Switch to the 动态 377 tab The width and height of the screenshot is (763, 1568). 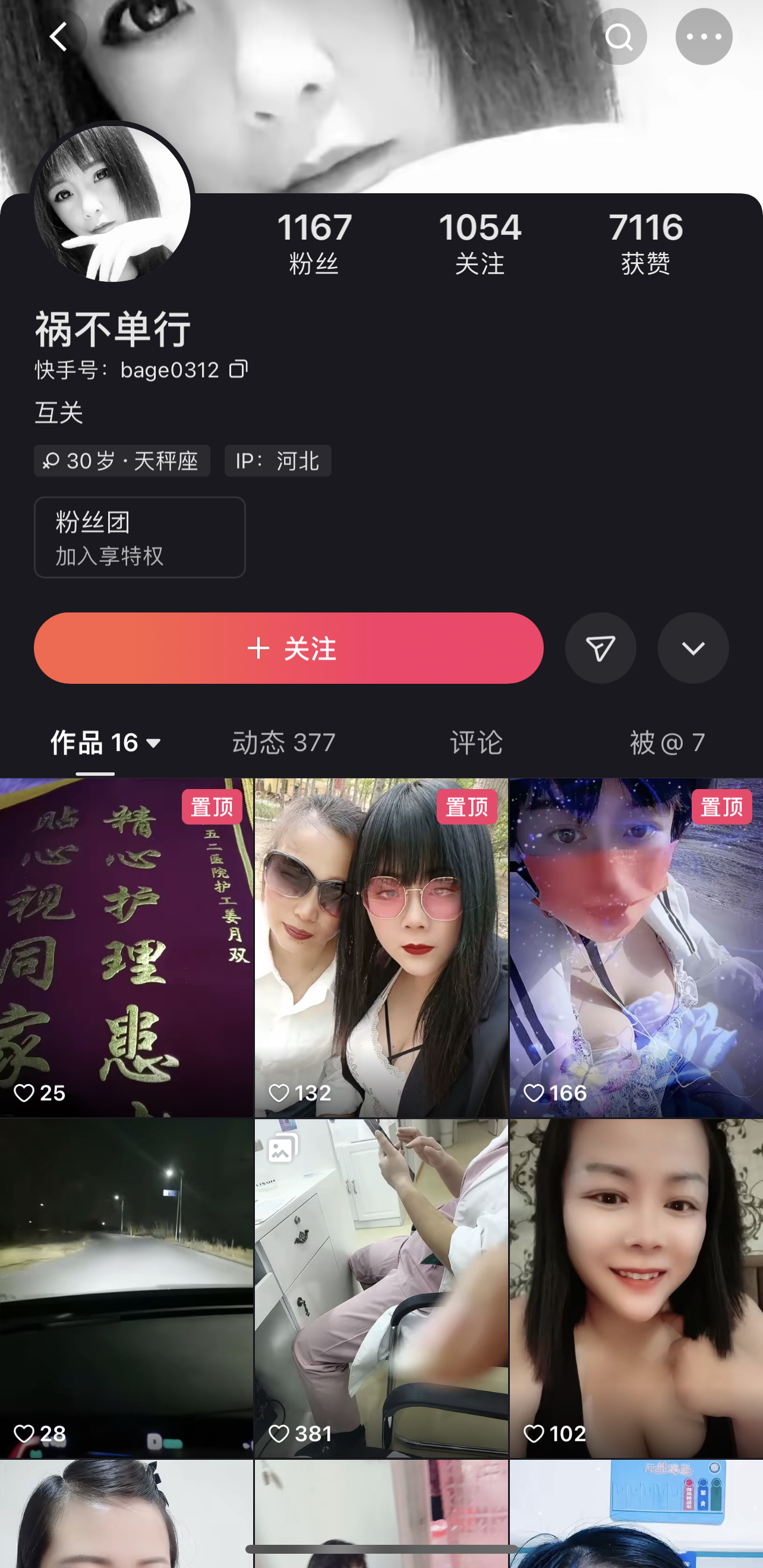pyautogui.click(x=283, y=743)
